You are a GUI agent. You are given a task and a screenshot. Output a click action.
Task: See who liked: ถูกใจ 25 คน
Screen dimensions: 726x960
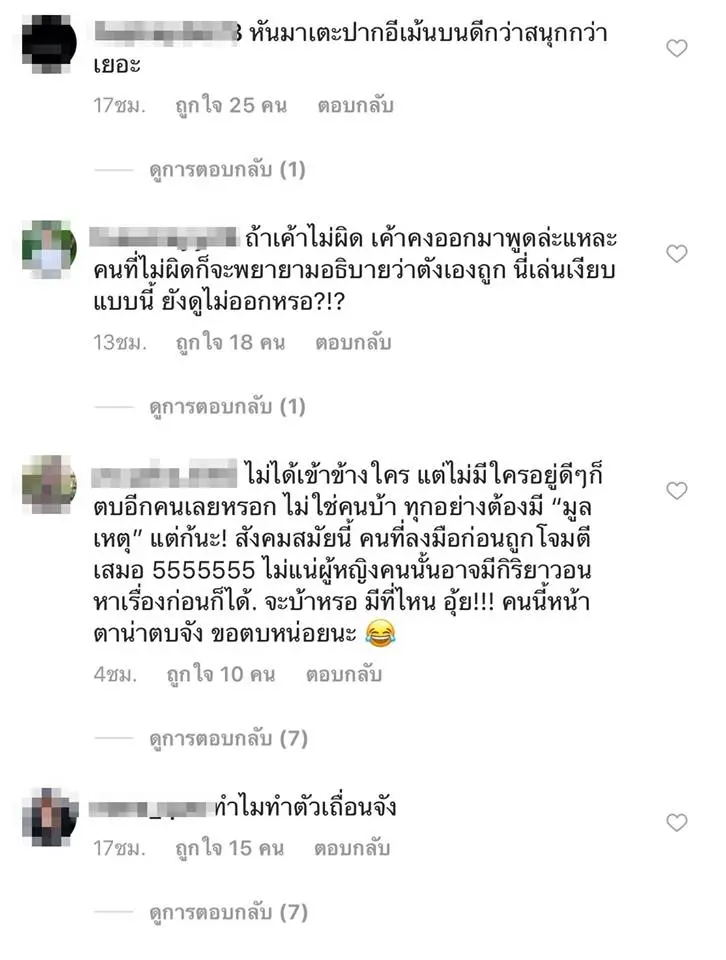coord(229,105)
